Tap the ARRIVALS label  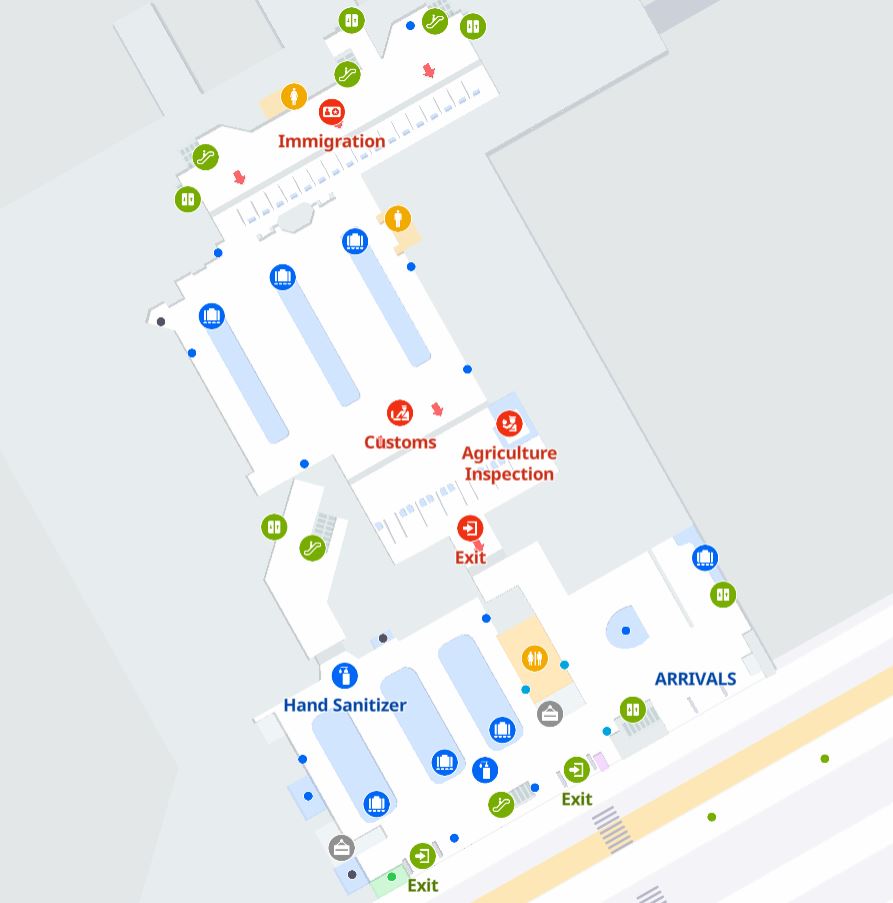[x=695, y=679]
